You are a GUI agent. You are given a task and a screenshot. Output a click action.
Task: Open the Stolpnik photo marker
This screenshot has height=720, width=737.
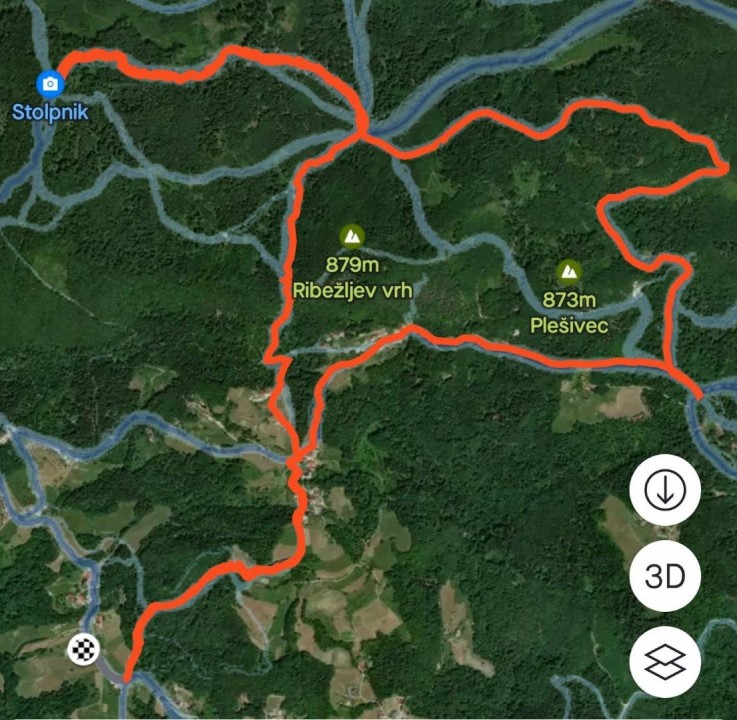(49, 84)
